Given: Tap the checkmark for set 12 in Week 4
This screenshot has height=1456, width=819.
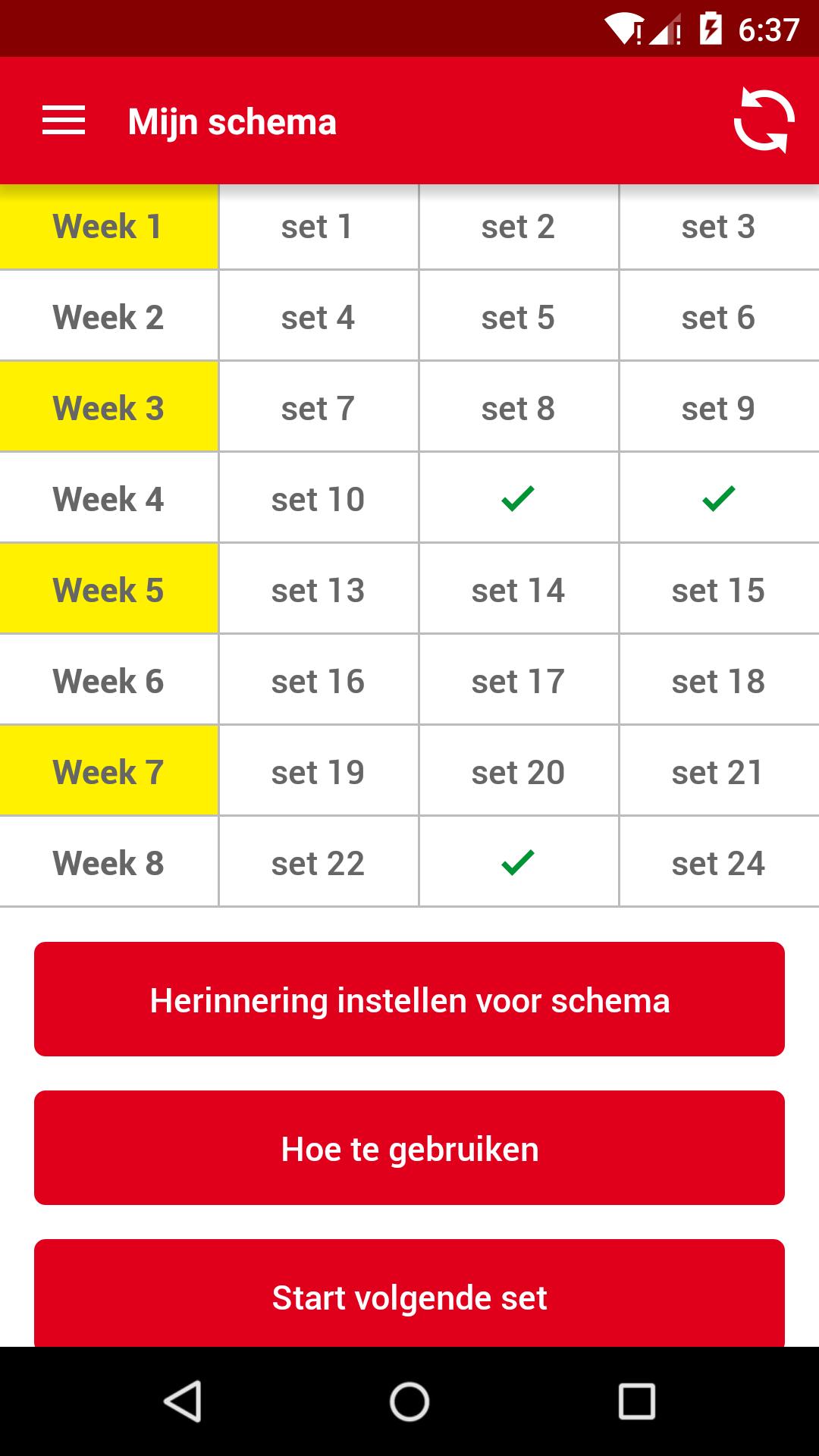Looking at the screenshot, I should 718,498.
